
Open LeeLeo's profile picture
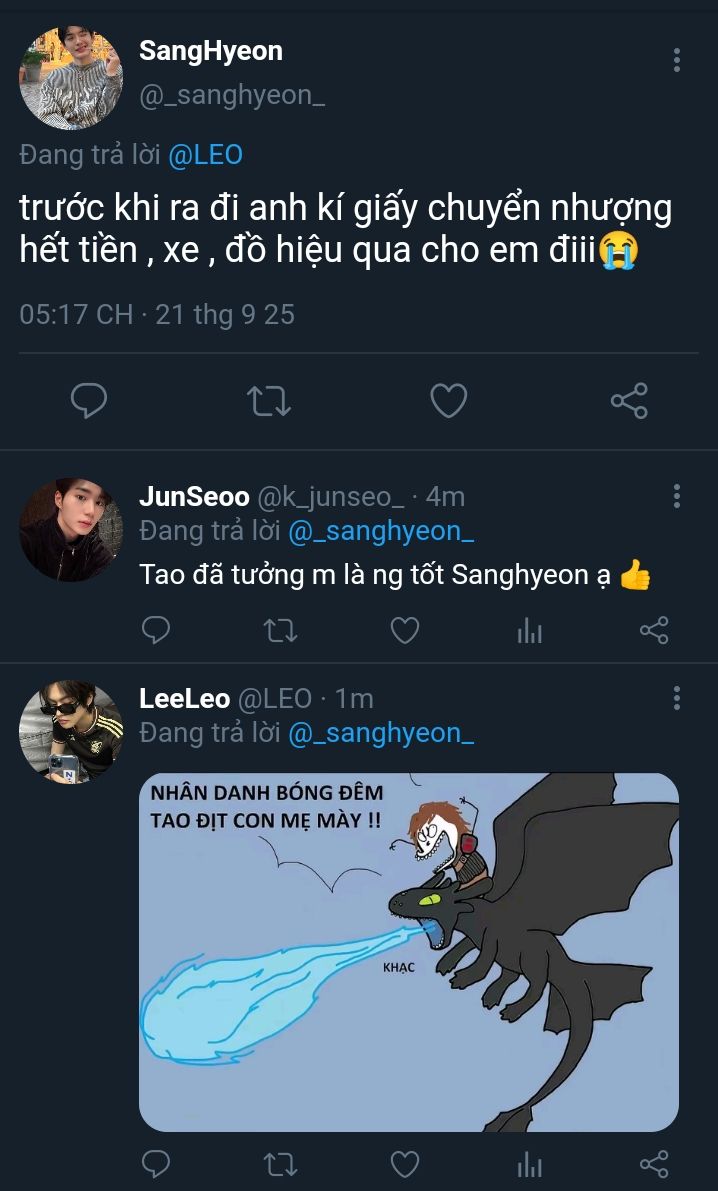(71, 732)
